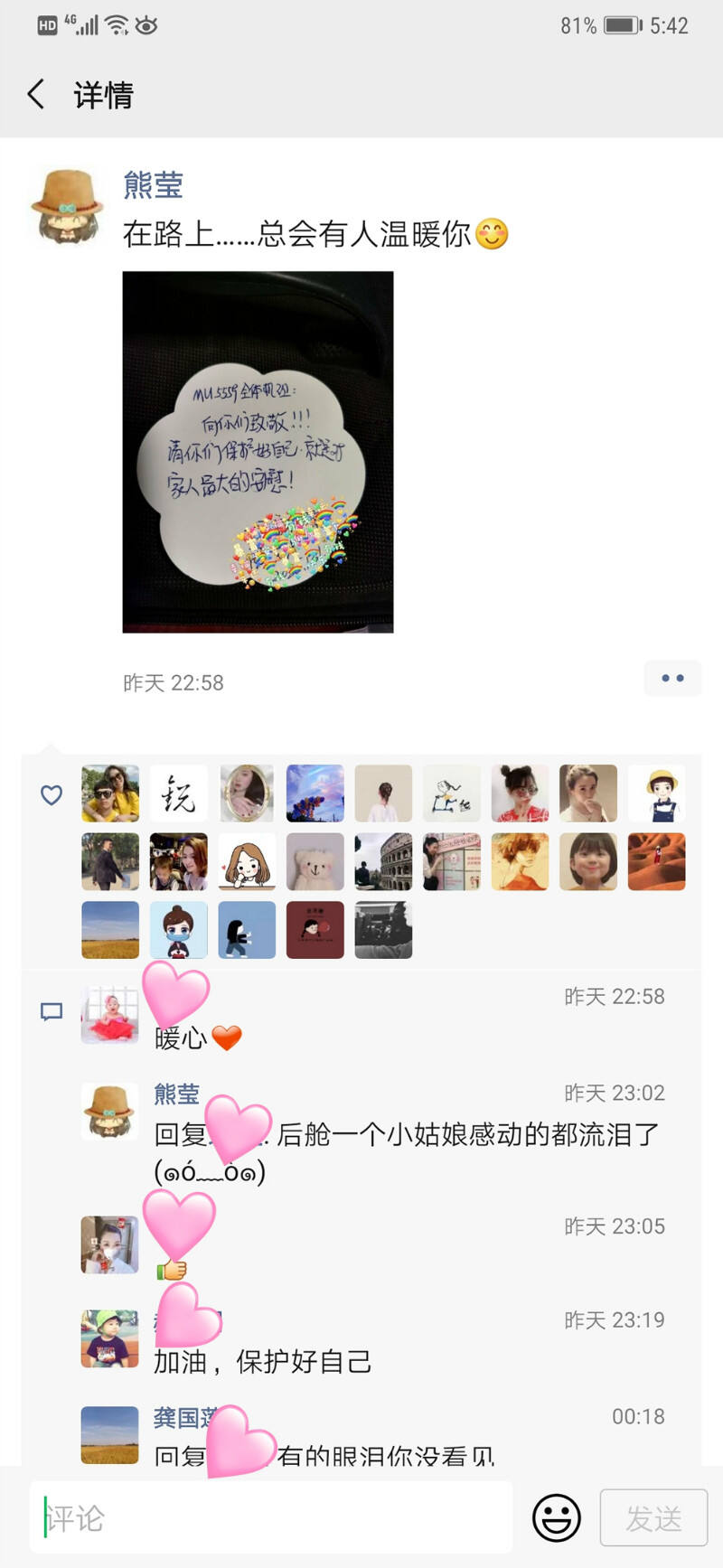
Task: Tap the 发送 send button
Action: [653, 1517]
